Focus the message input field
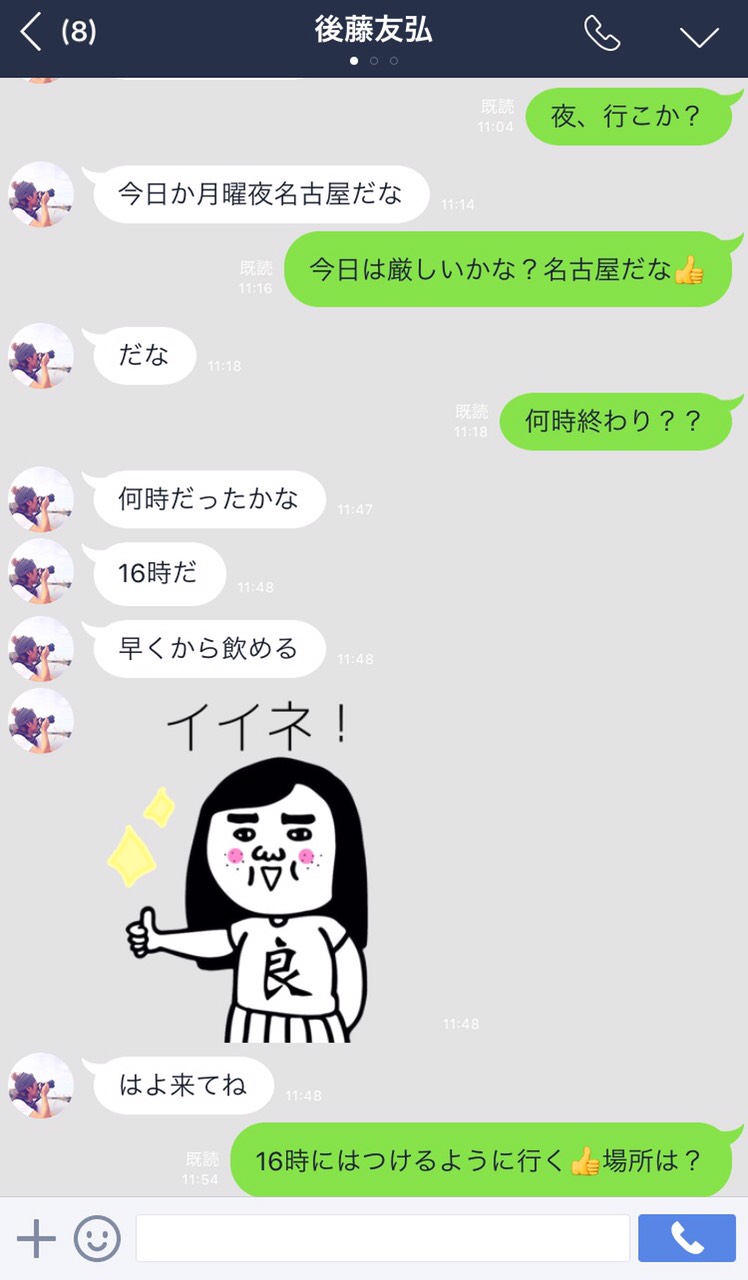The height and width of the screenshot is (1280, 748). point(382,1239)
